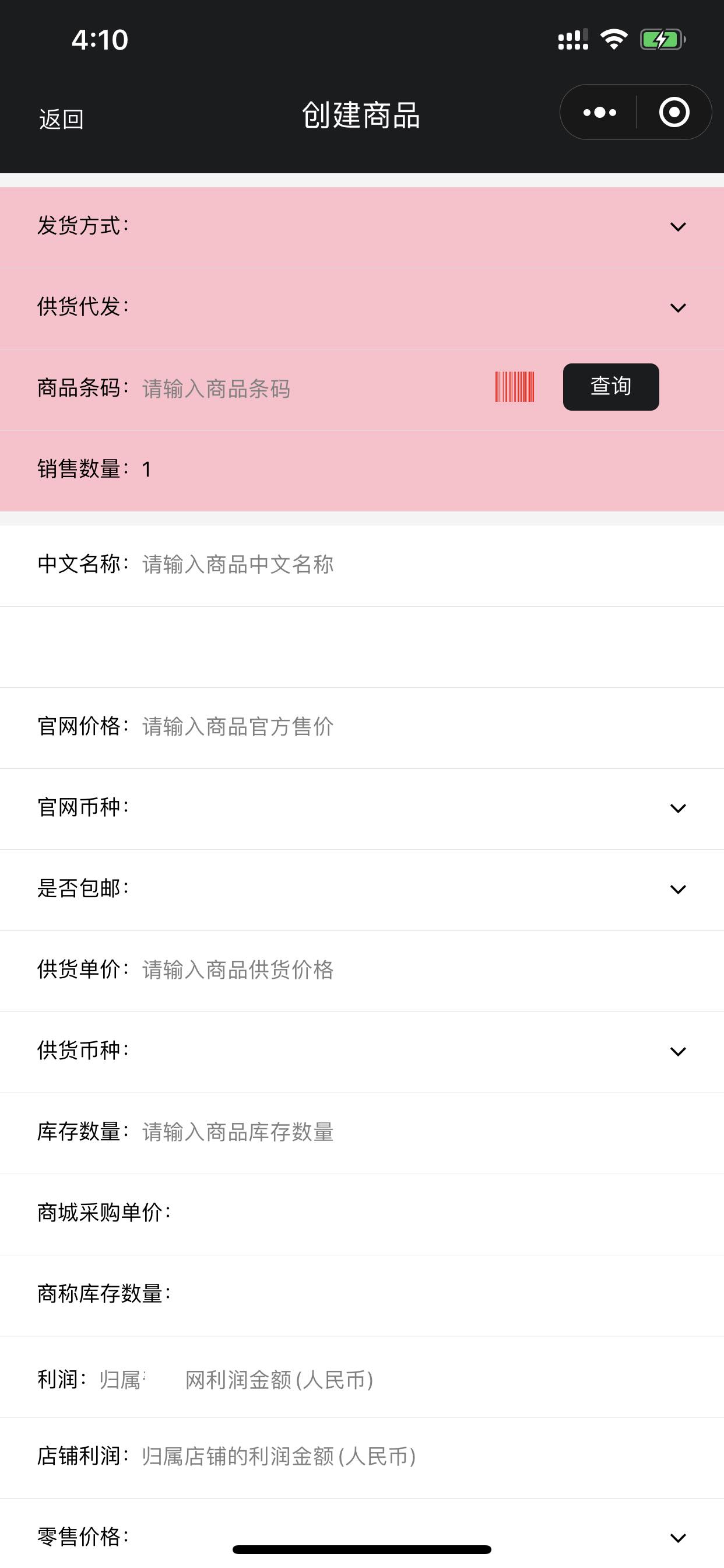
Task: Tap the 查询 button
Action: (611, 387)
